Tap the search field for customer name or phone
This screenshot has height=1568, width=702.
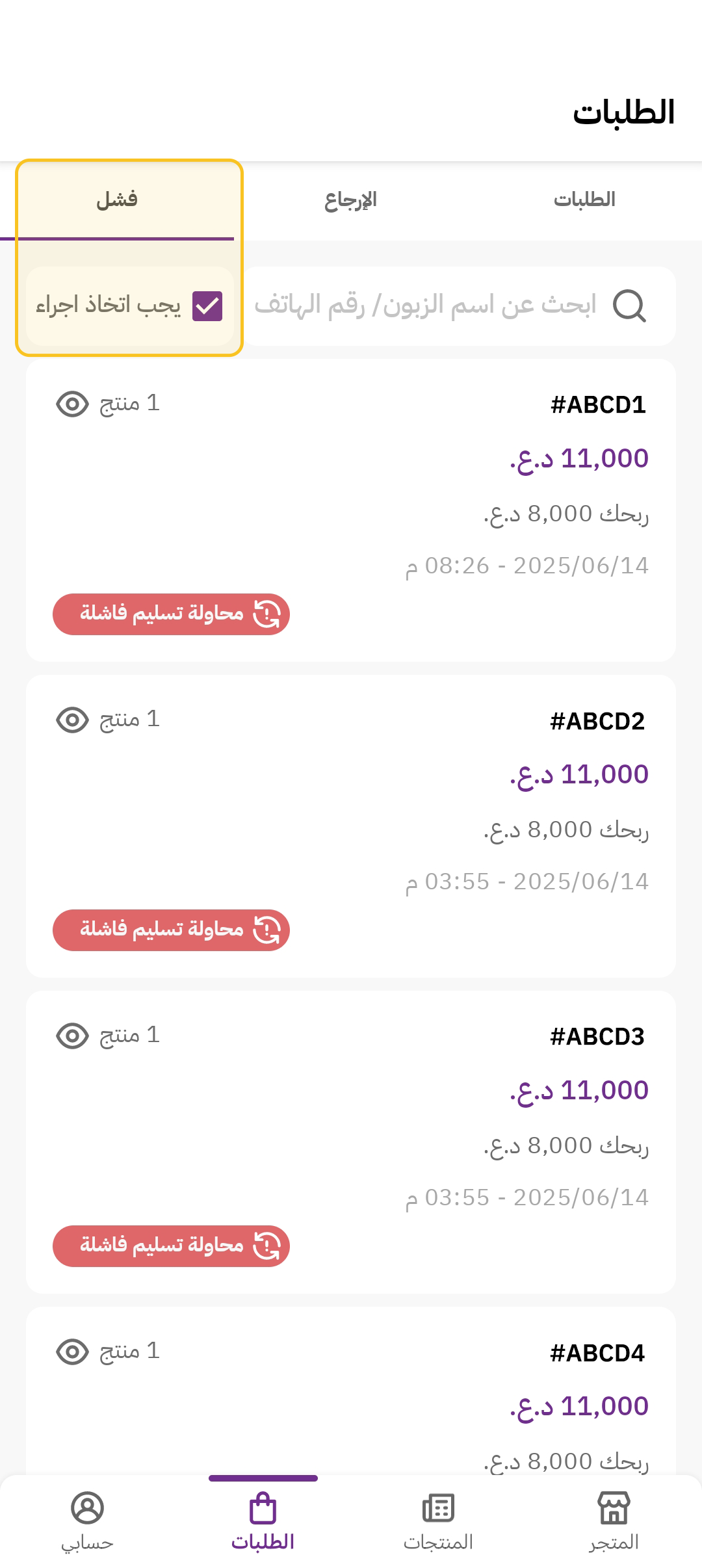[x=459, y=306]
